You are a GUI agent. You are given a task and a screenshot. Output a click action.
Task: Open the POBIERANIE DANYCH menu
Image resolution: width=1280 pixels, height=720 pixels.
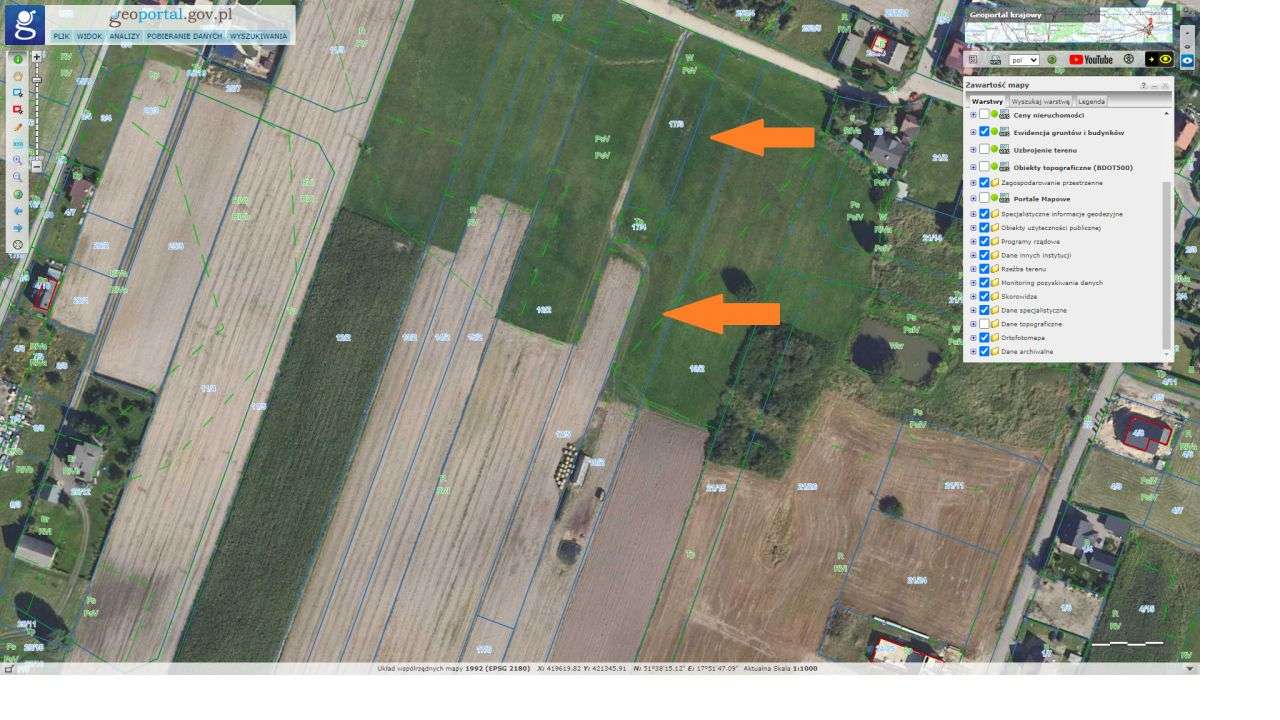coord(185,36)
